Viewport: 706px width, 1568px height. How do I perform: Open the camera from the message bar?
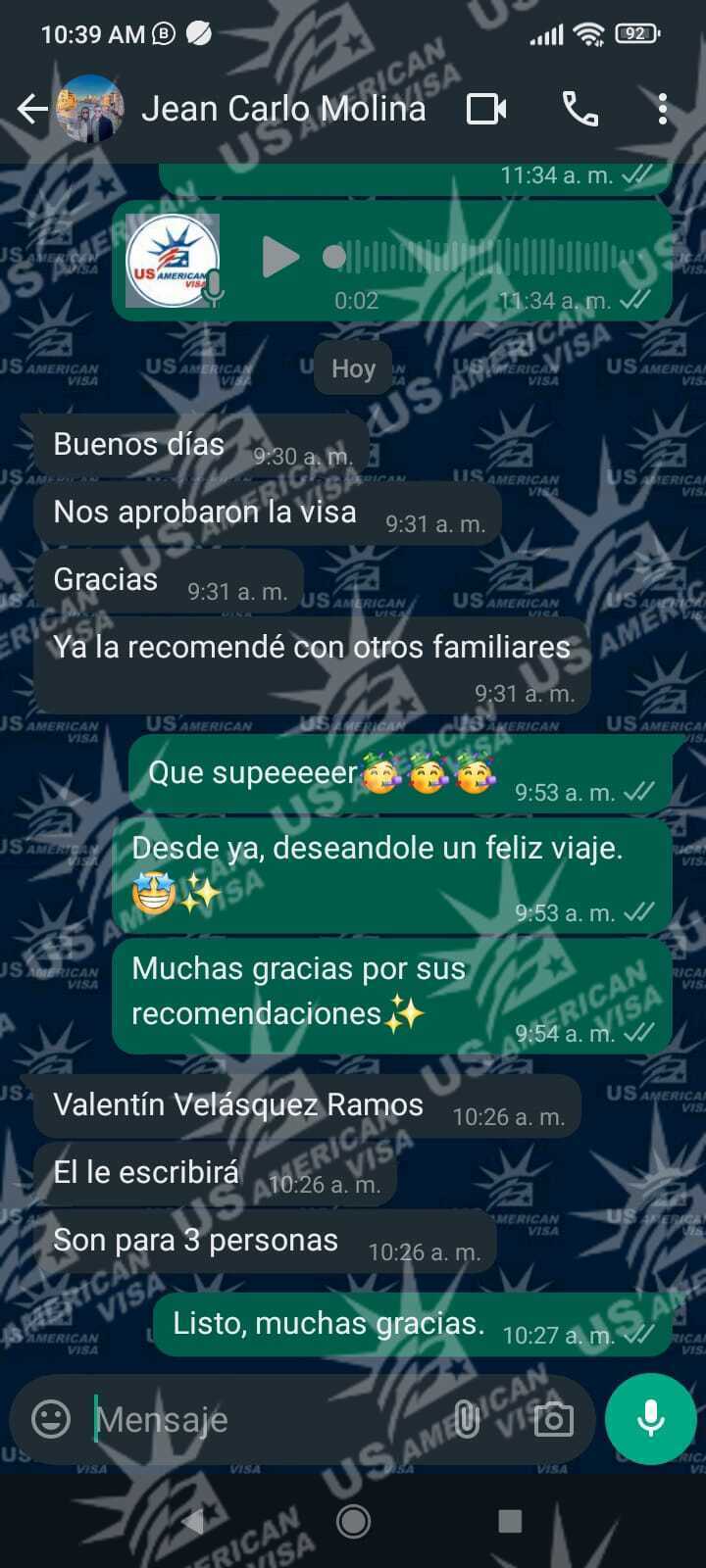point(553,1418)
